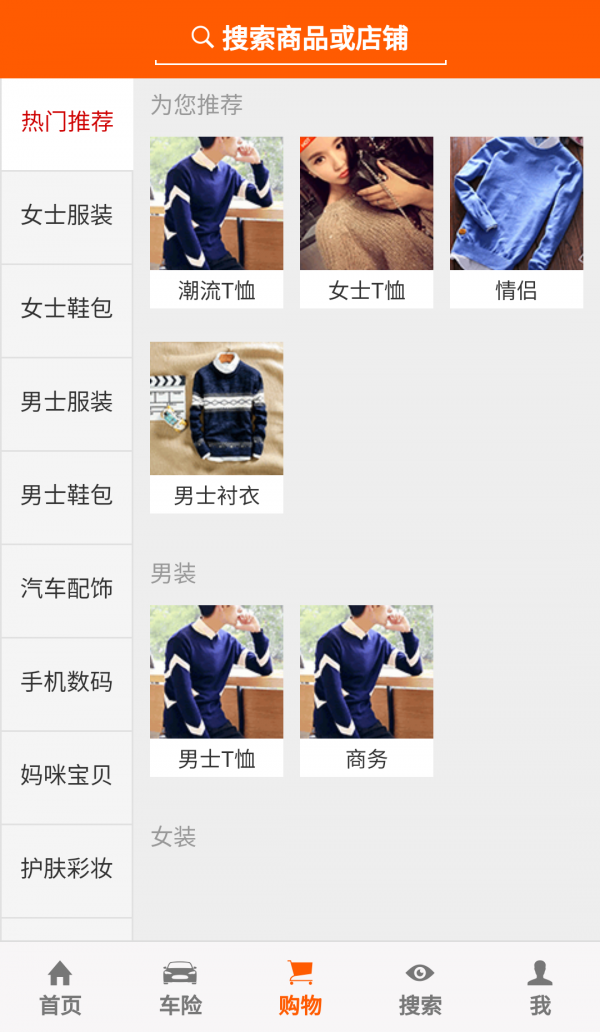Open the 商务 tile
600x1032 pixels.
[366, 690]
